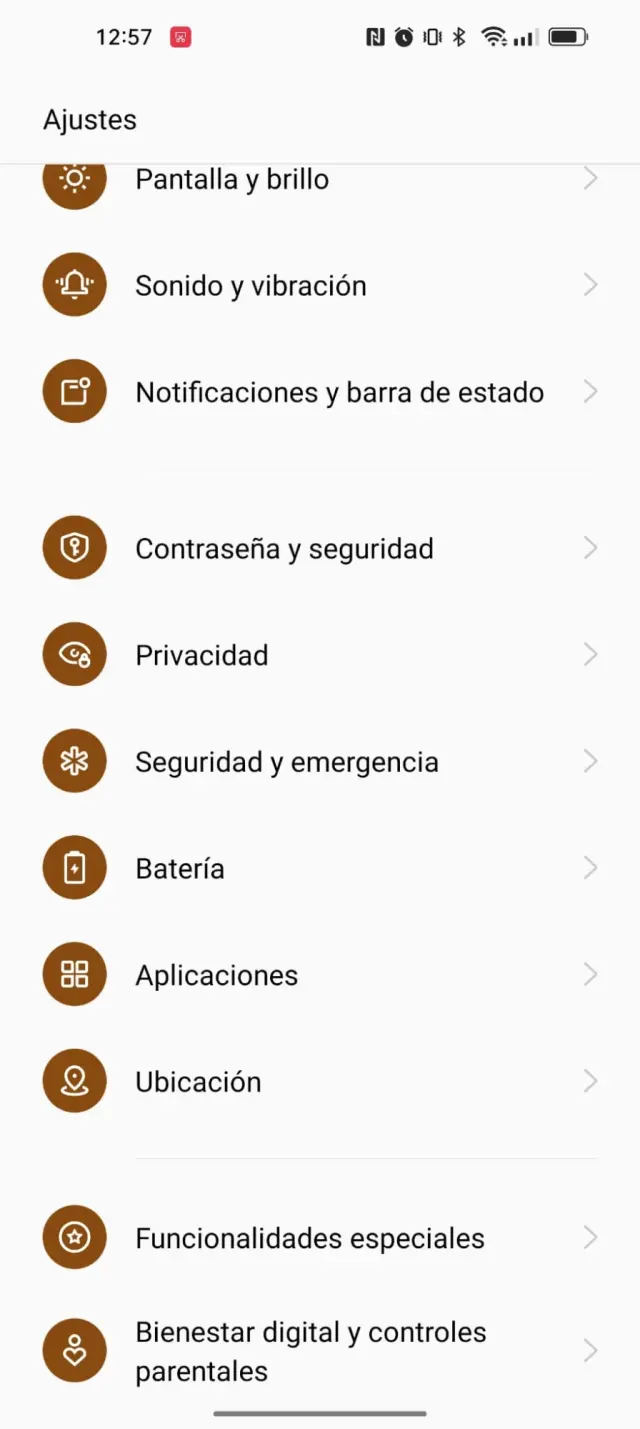Open Bienestar digital y controles parentales
This screenshot has width=640, height=1429.
coord(320,1351)
